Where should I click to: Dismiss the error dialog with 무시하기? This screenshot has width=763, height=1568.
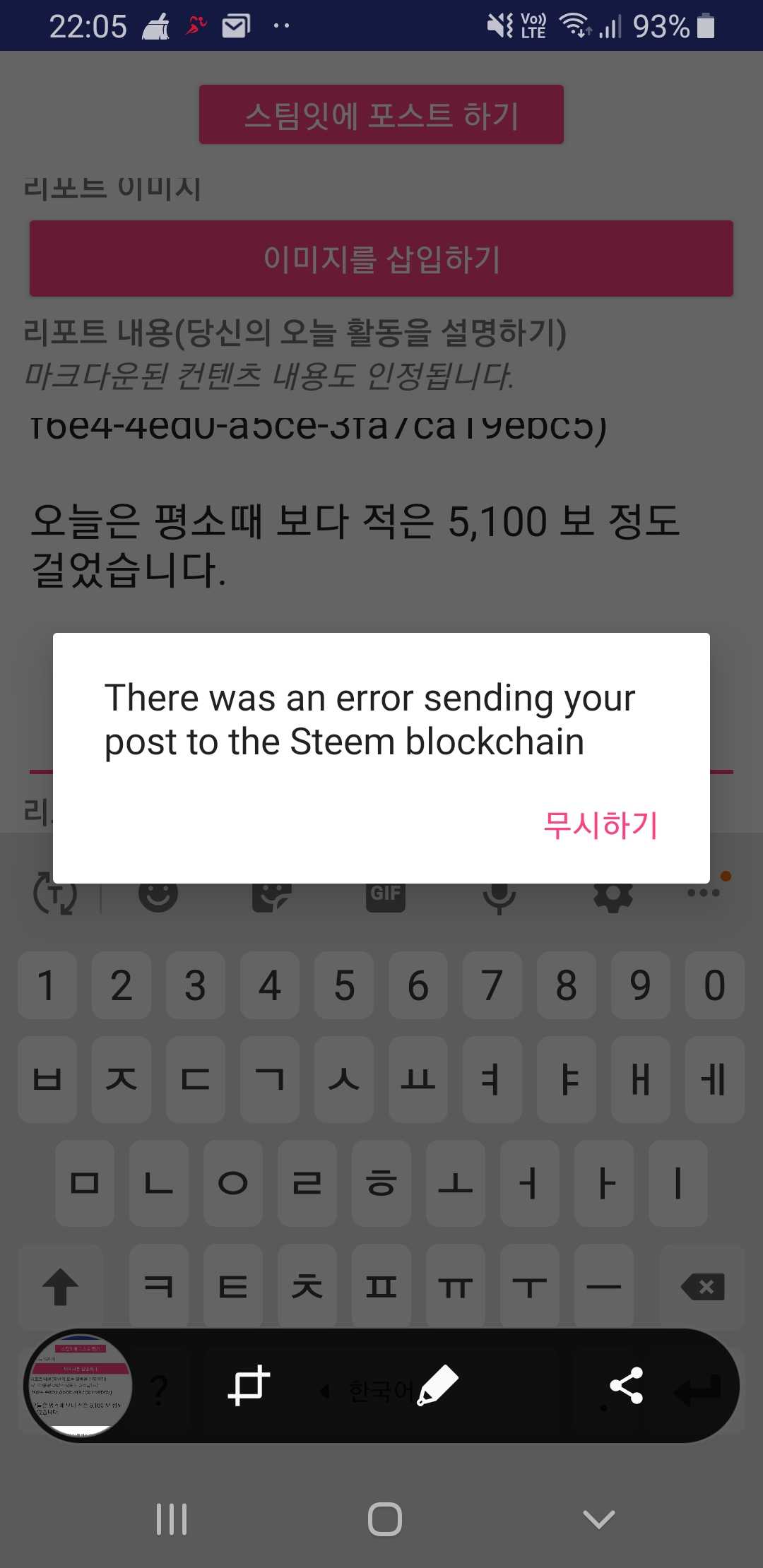[601, 824]
